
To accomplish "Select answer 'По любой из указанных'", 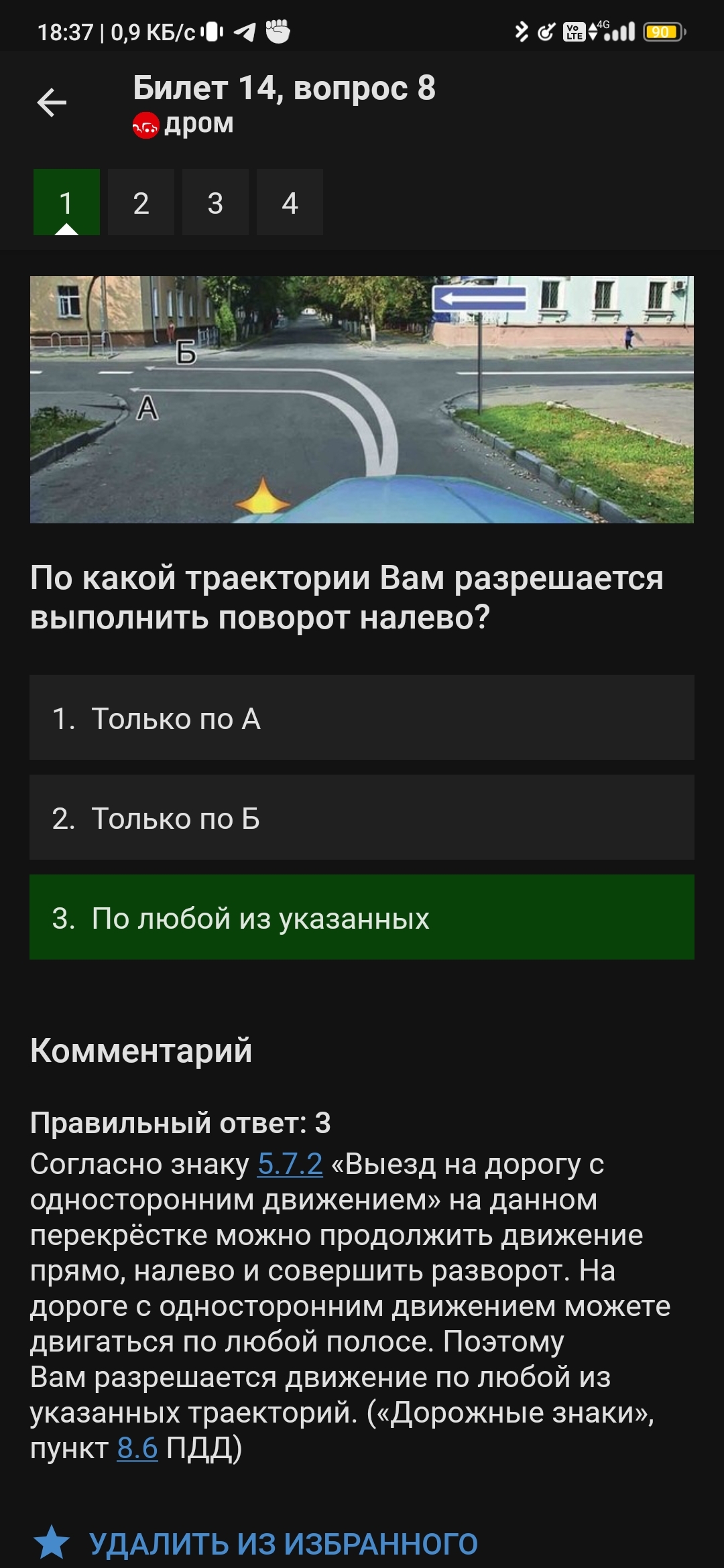I will (x=362, y=917).
